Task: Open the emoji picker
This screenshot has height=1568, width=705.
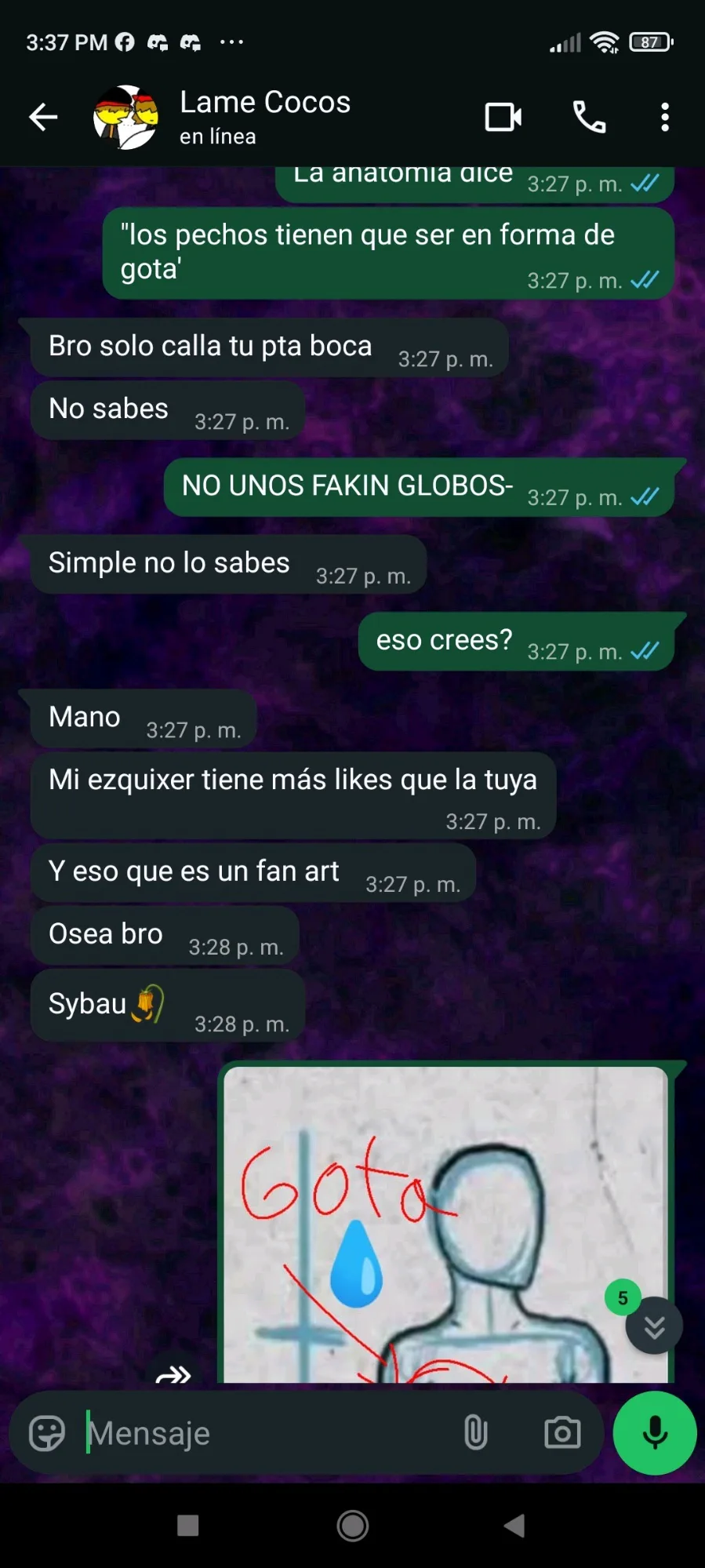Action: pyautogui.click(x=46, y=1434)
